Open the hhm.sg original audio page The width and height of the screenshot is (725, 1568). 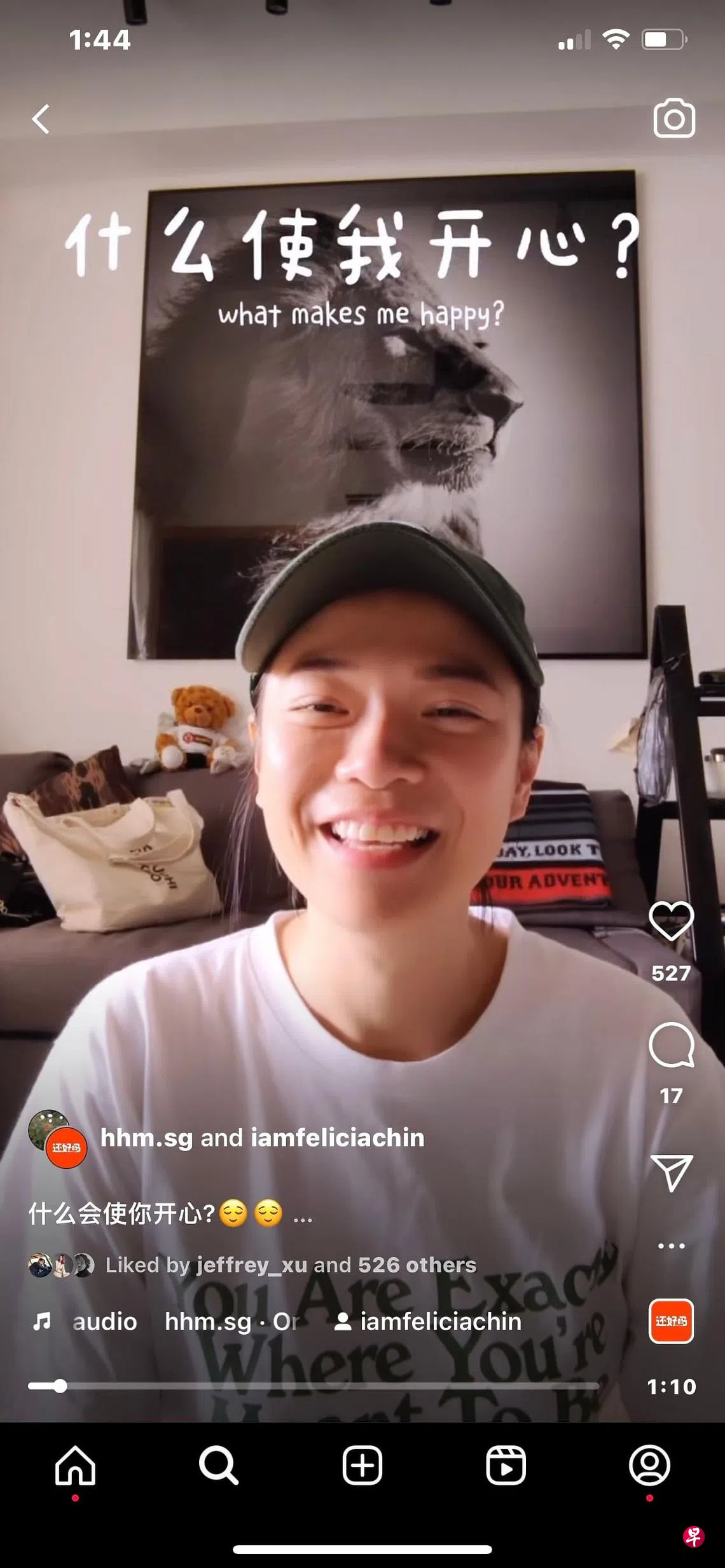point(231,1322)
